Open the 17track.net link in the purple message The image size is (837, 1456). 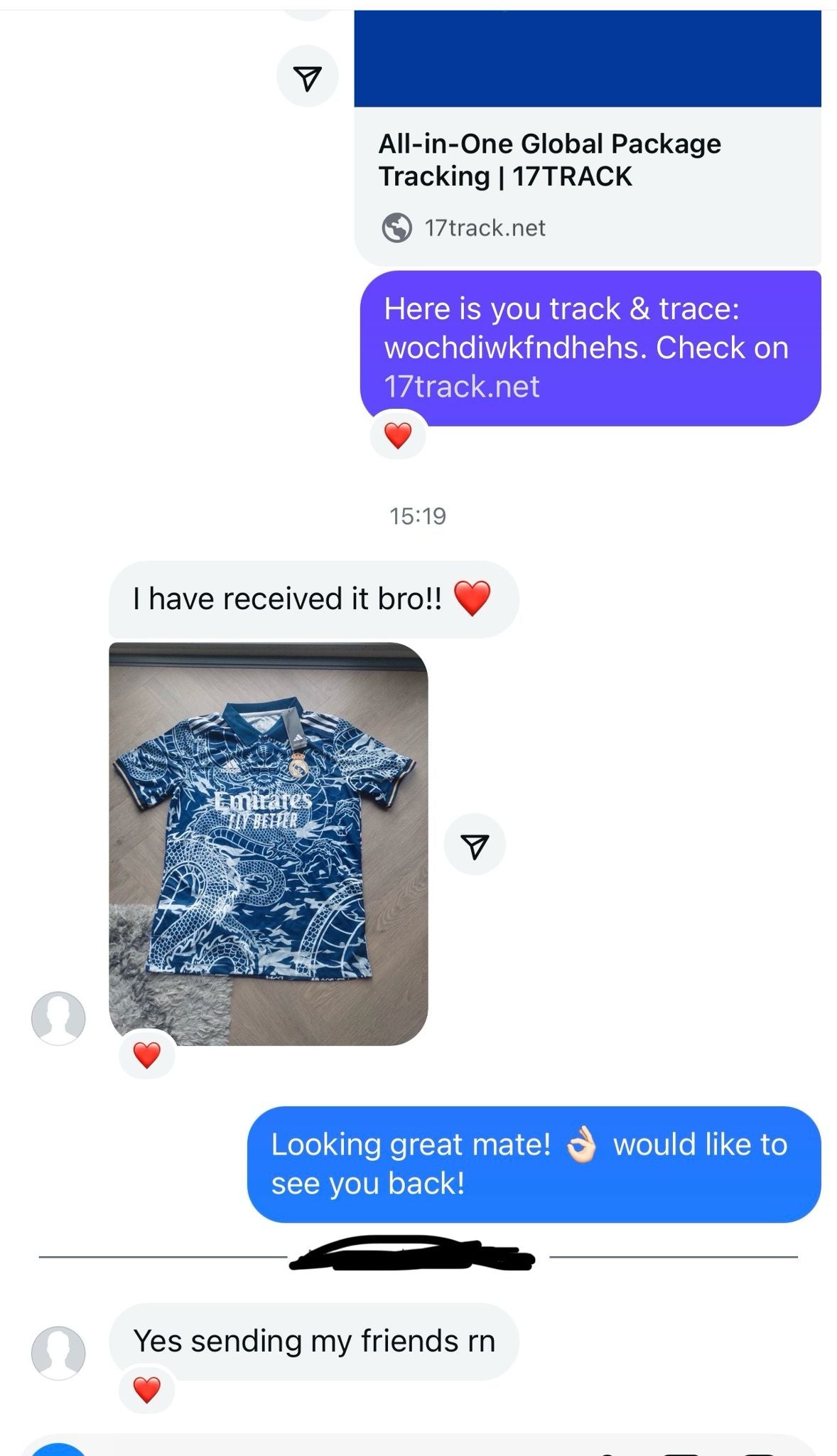click(x=462, y=387)
